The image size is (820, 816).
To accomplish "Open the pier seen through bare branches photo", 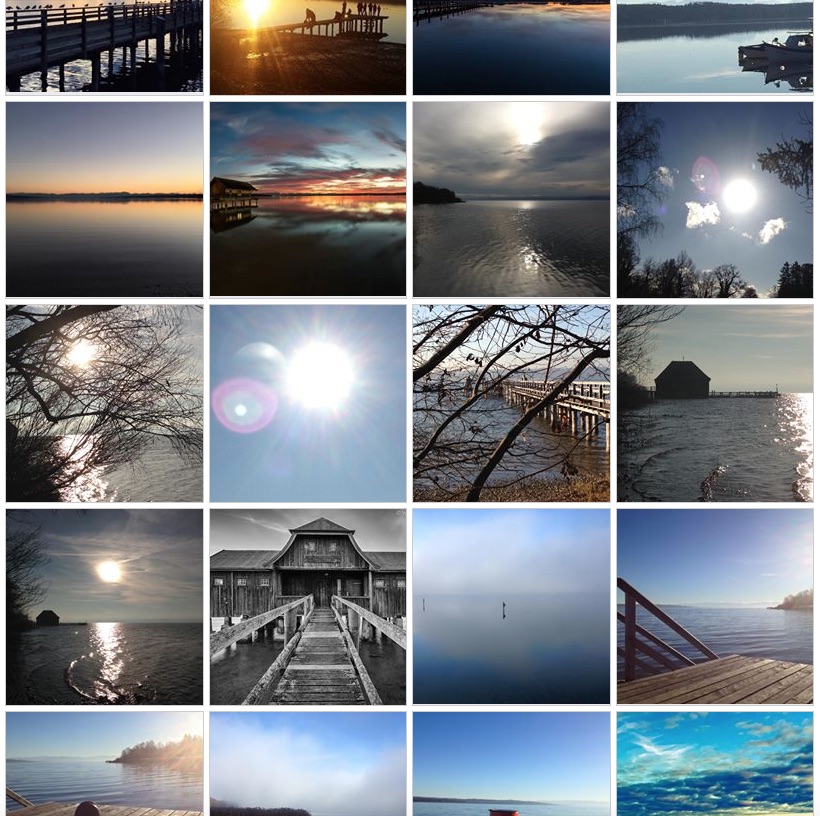I will (511, 403).
